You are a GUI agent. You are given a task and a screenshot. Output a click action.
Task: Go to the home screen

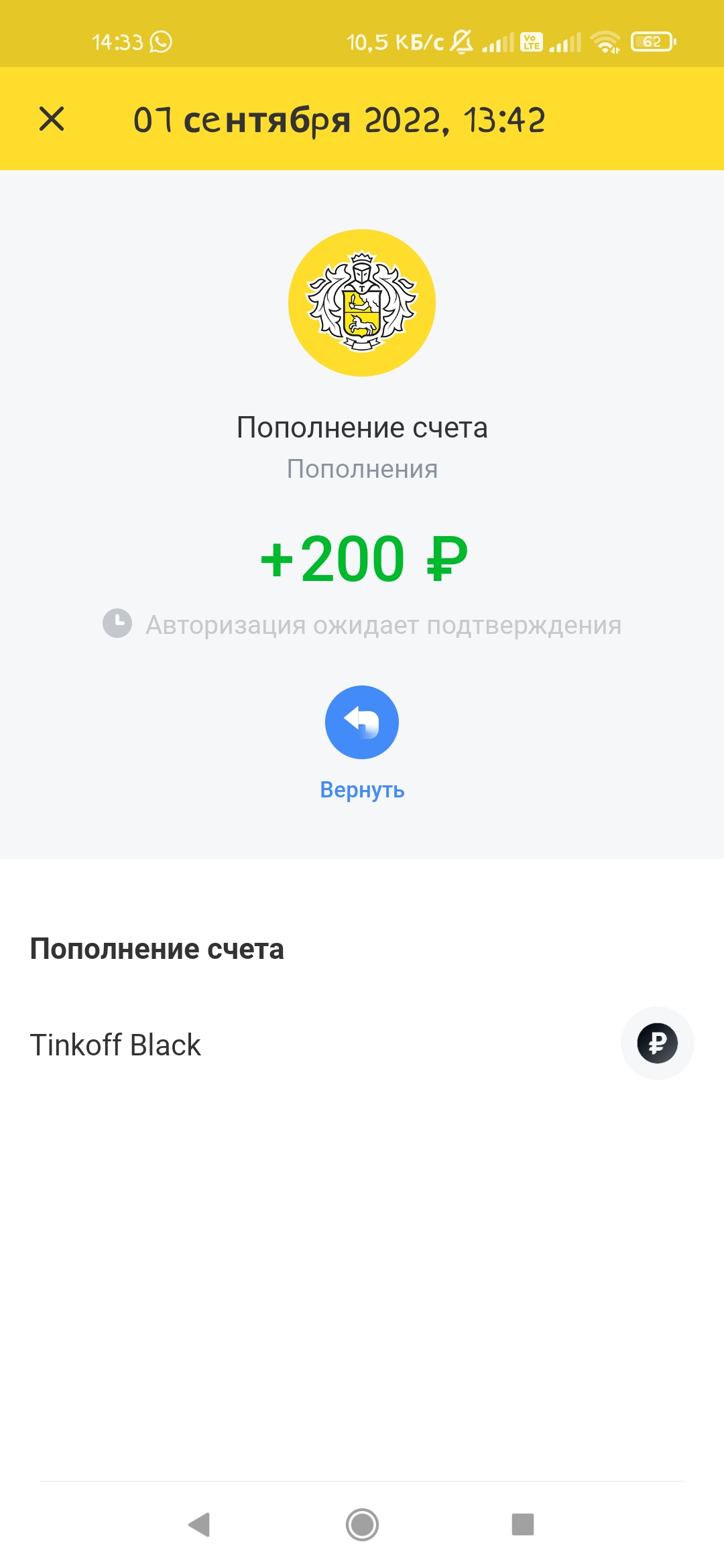point(362,1524)
